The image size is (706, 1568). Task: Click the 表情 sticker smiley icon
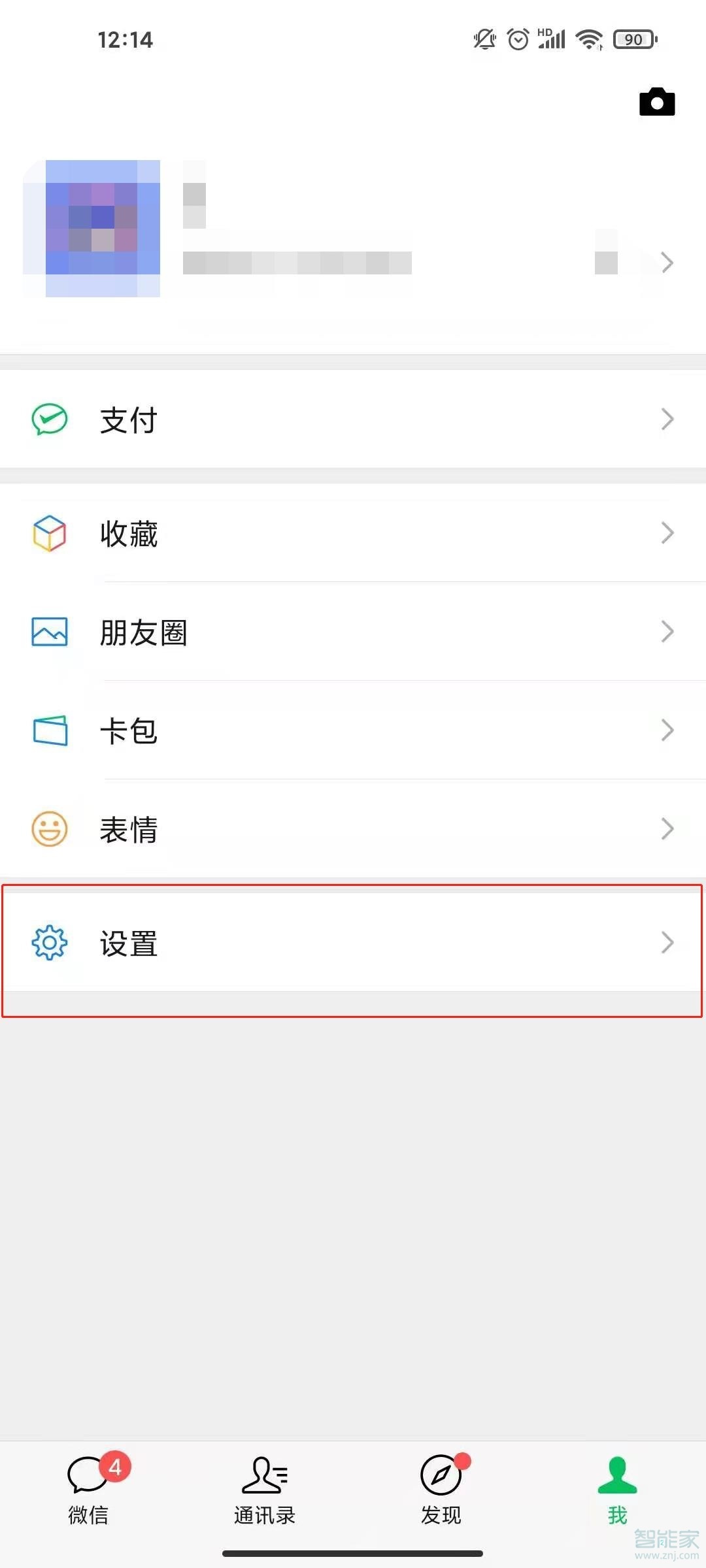tap(49, 828)
